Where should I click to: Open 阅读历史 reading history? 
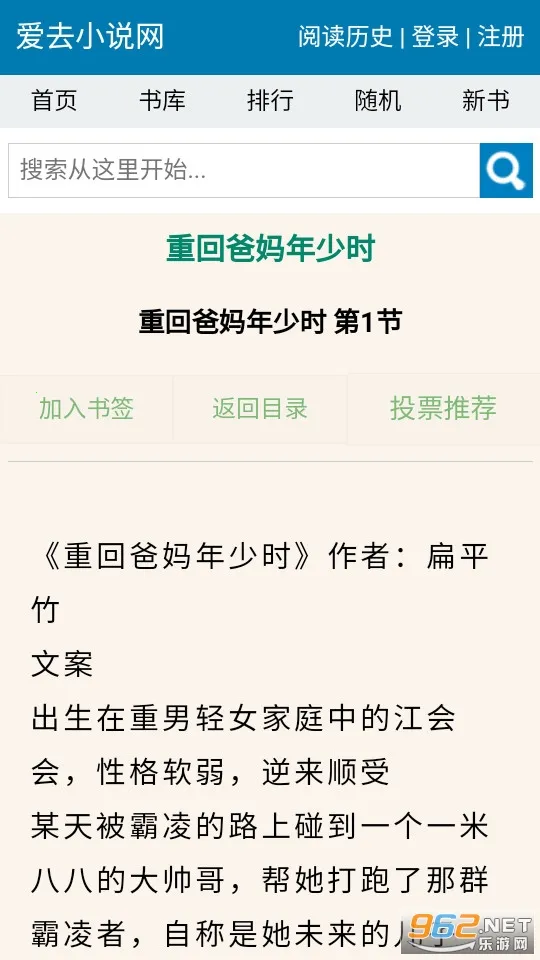pos(345,37)
